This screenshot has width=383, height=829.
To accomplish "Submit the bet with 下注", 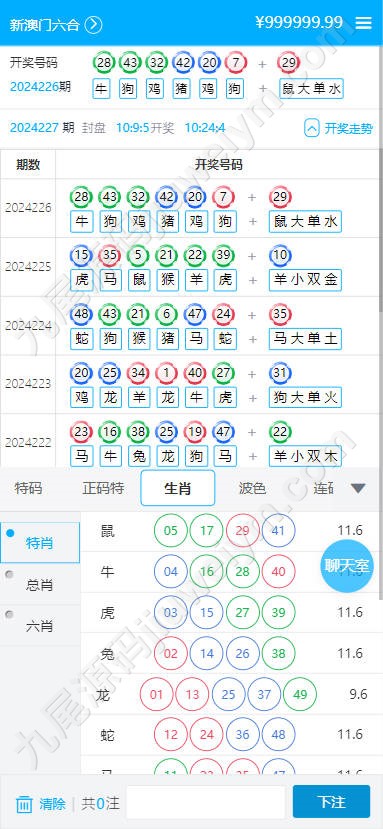I will click(x=332, y=803).
